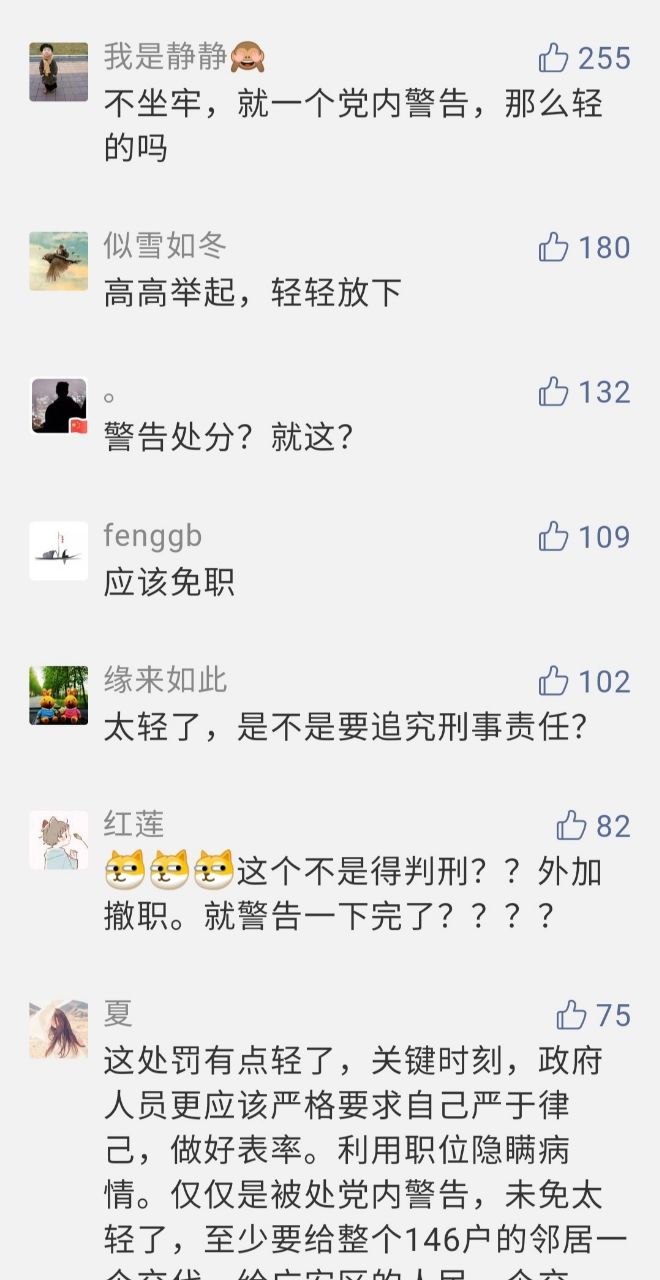Open fenggb's profile picture

[58, 551]
